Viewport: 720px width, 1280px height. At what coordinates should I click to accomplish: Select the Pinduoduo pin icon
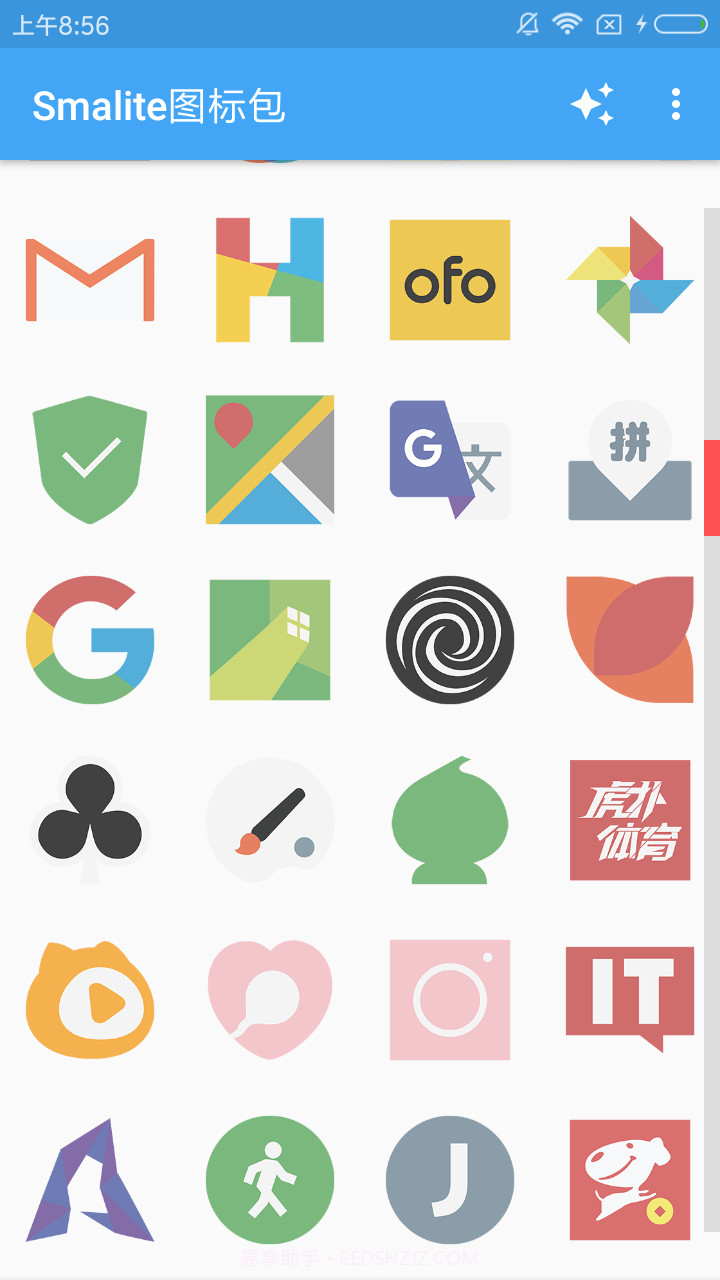pos(630,460)
